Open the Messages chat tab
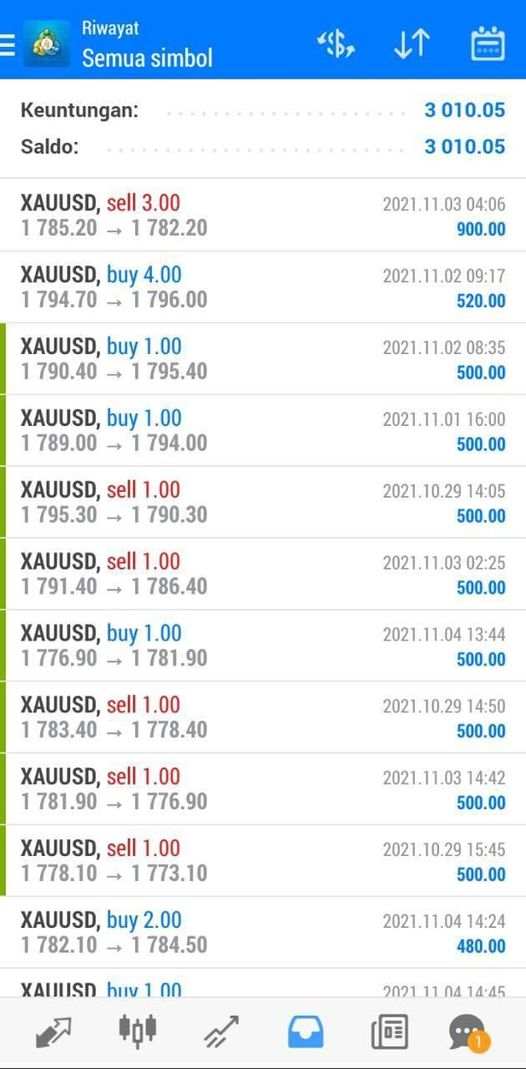Viewport: 526px width, 1069px height. click(469, 1032)
